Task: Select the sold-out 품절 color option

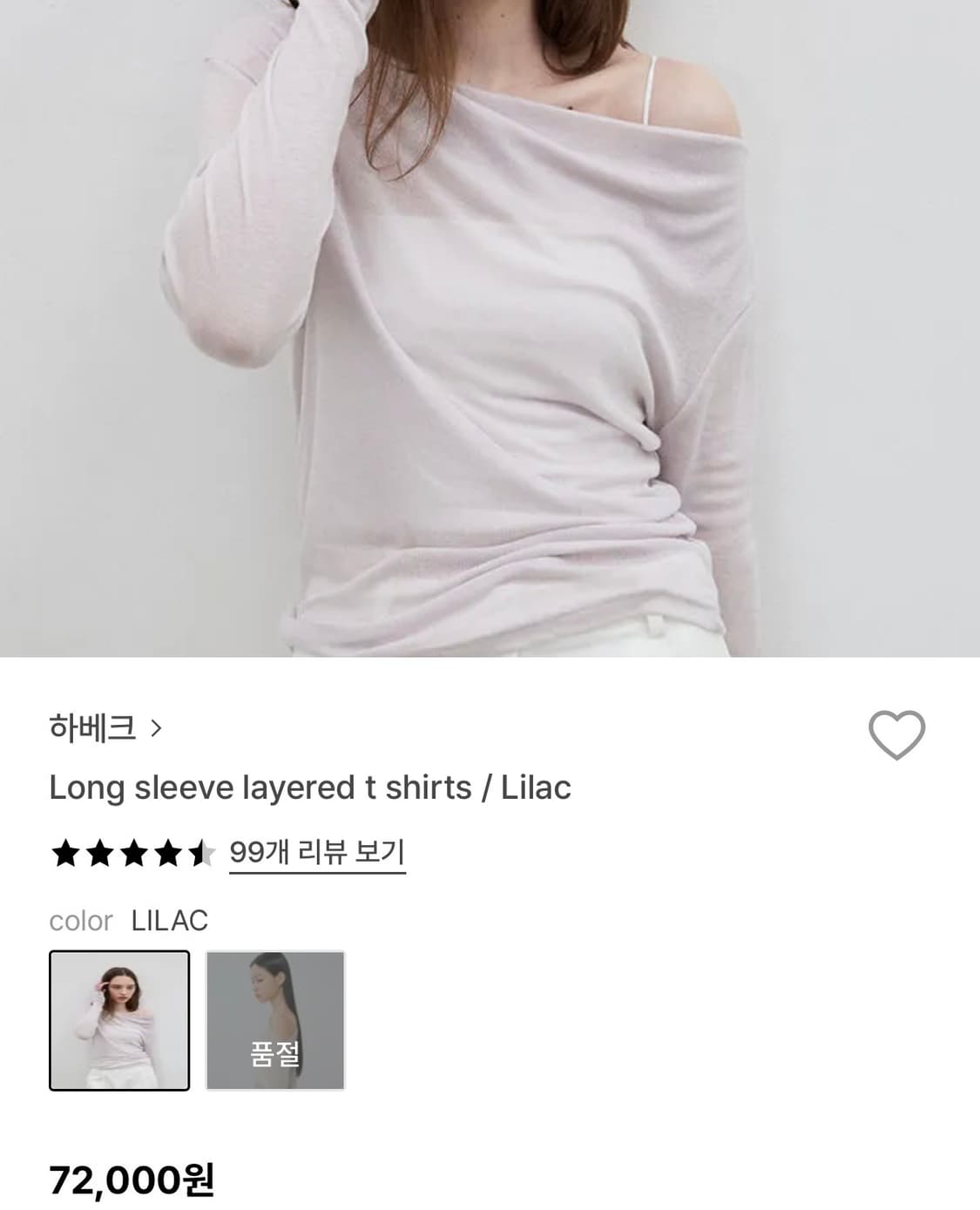Action: point(276,1021)
